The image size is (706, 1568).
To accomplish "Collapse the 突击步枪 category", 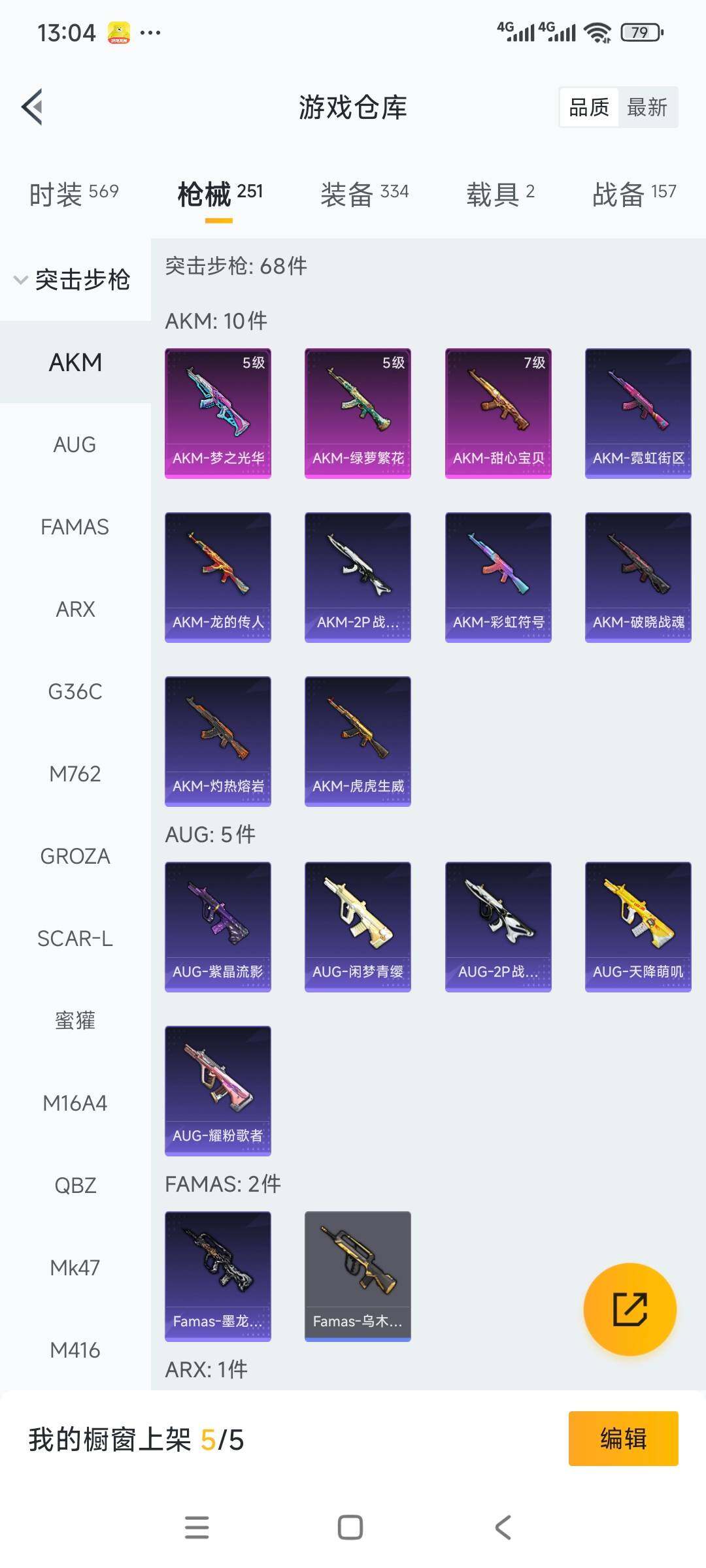I will pos(72,280).
